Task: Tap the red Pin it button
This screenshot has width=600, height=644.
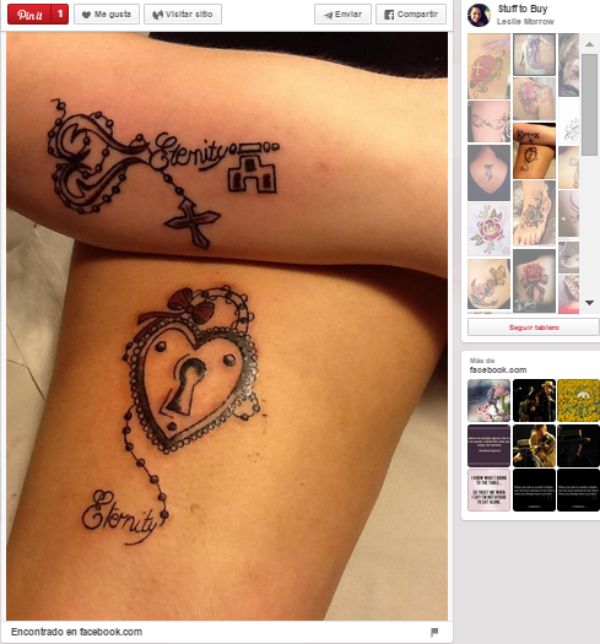Action: point(29,15)
